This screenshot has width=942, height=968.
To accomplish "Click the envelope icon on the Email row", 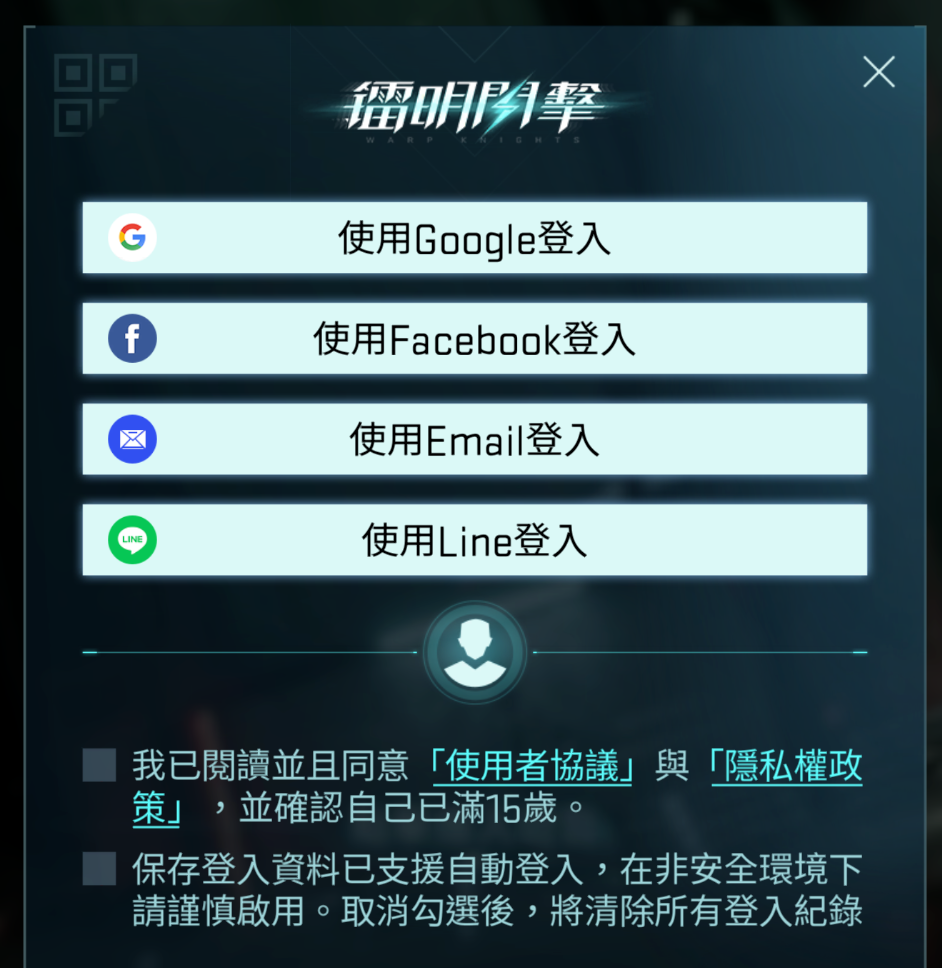I will pyautogui.click(x=132, y=439).
